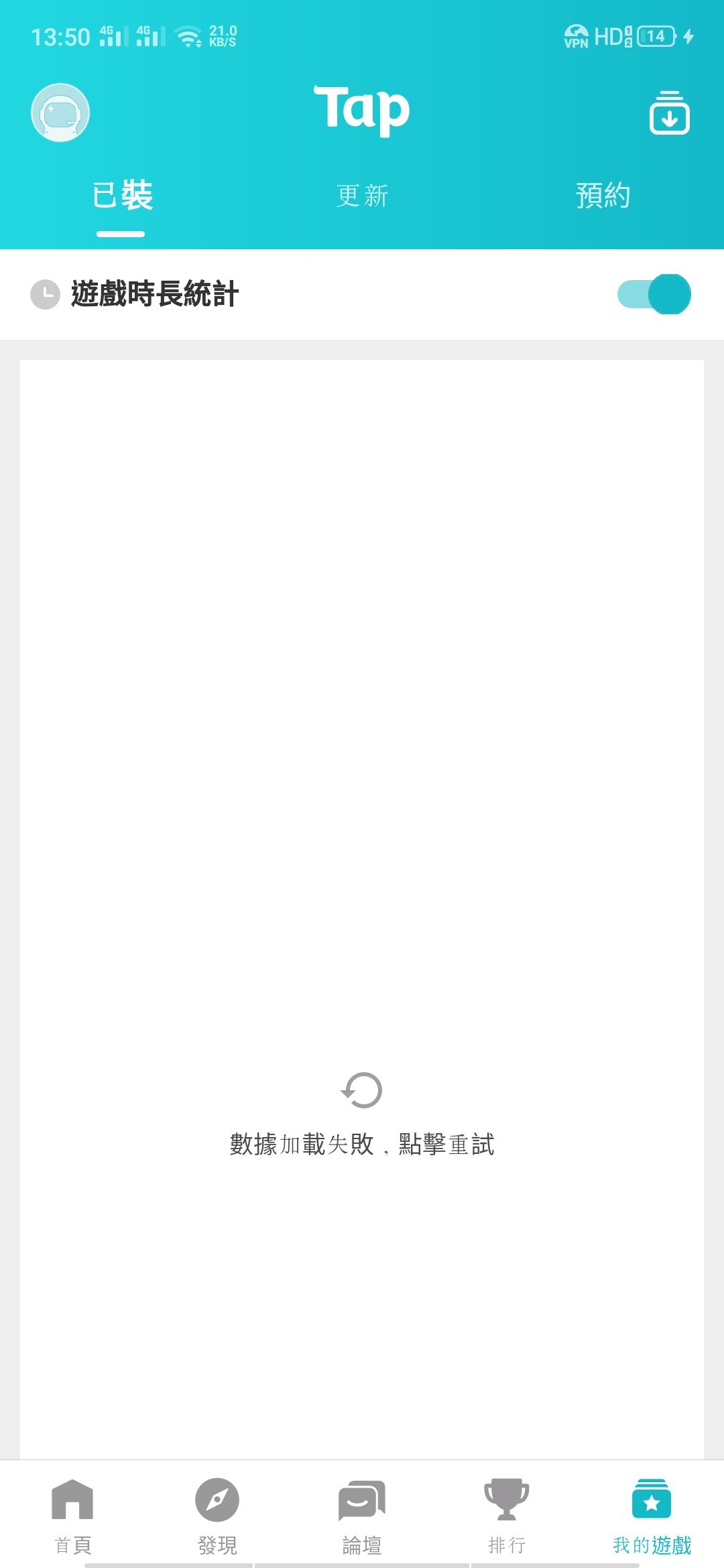Click the clock icon beside 遊戲時長統計
This screenshot has height=1568, width=724.
[44, 293]
